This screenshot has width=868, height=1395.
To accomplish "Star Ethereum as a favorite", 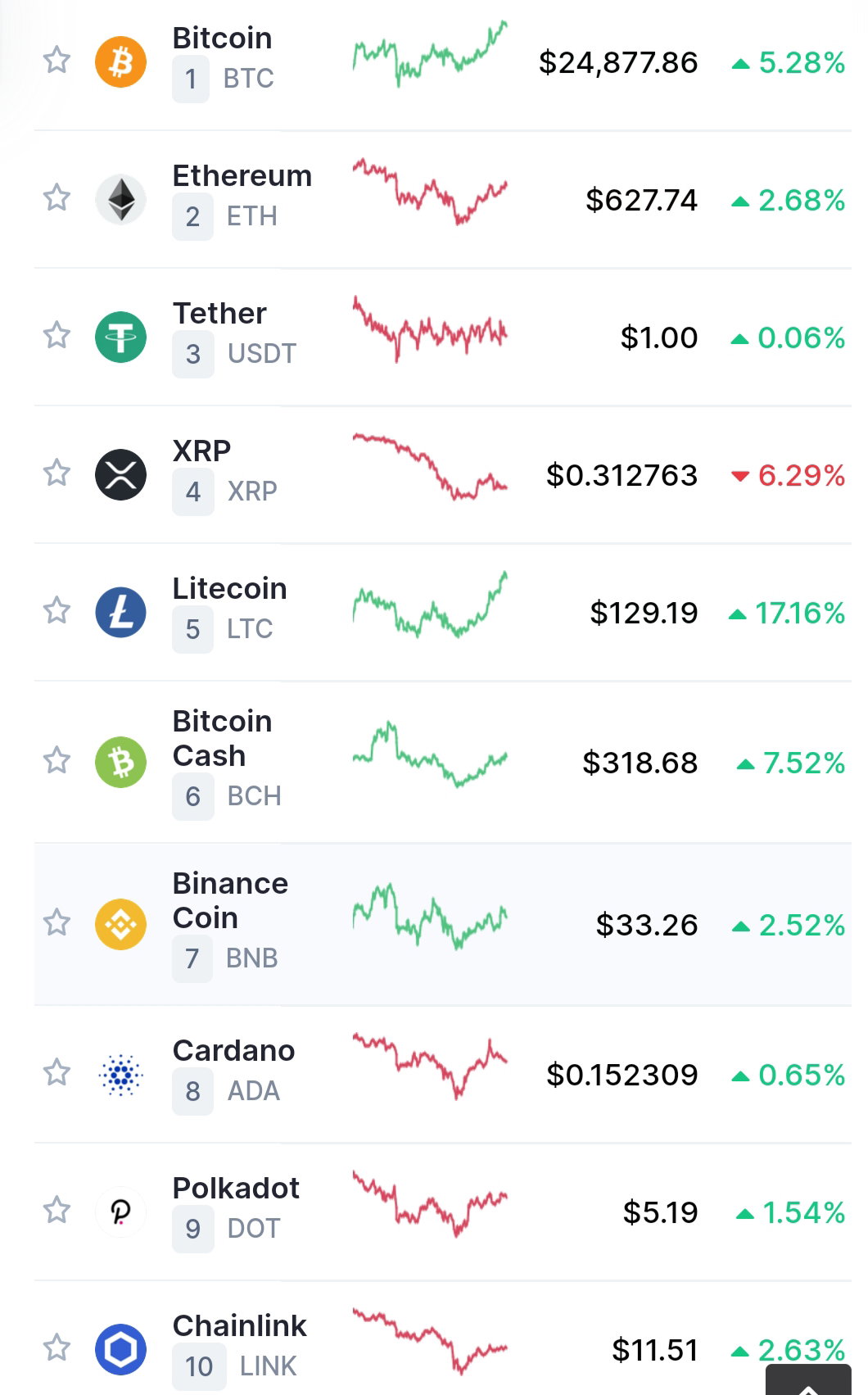I will (x=57, y=197).
